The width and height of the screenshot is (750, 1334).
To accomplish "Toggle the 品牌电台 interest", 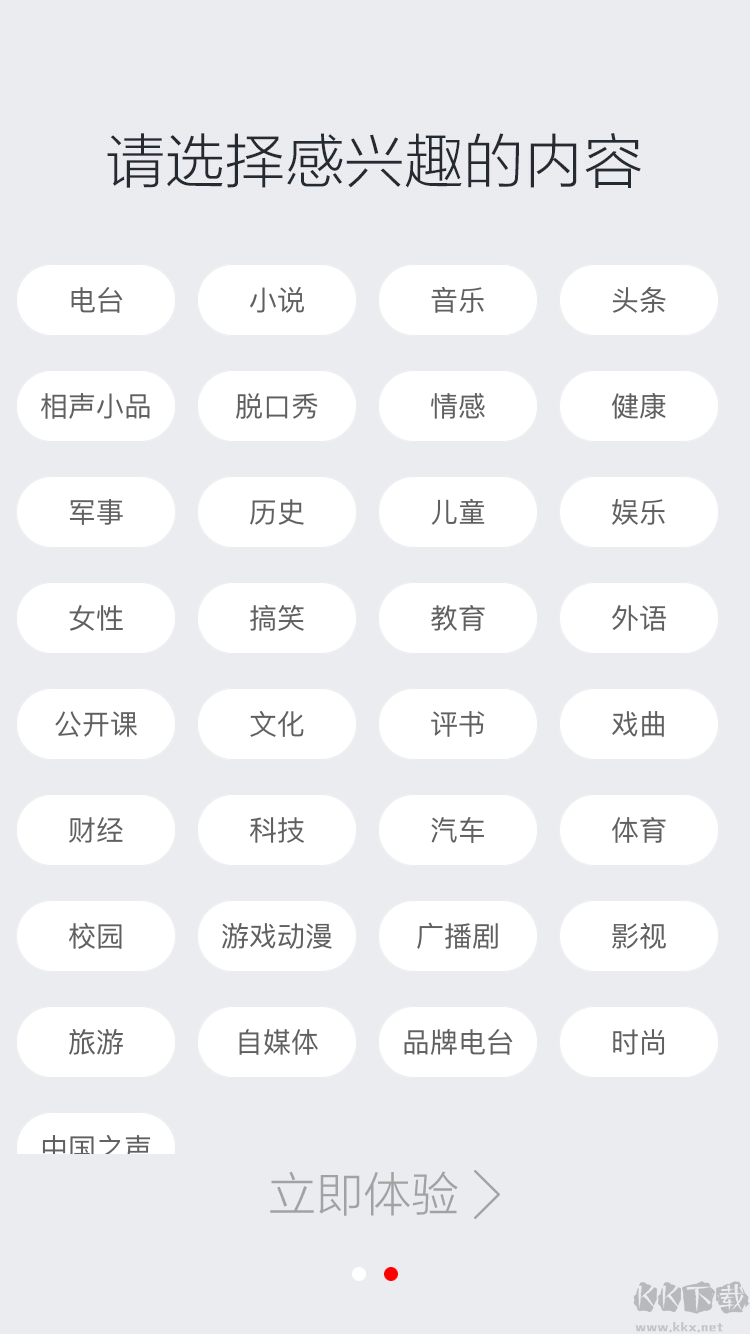I will 458,1042.
